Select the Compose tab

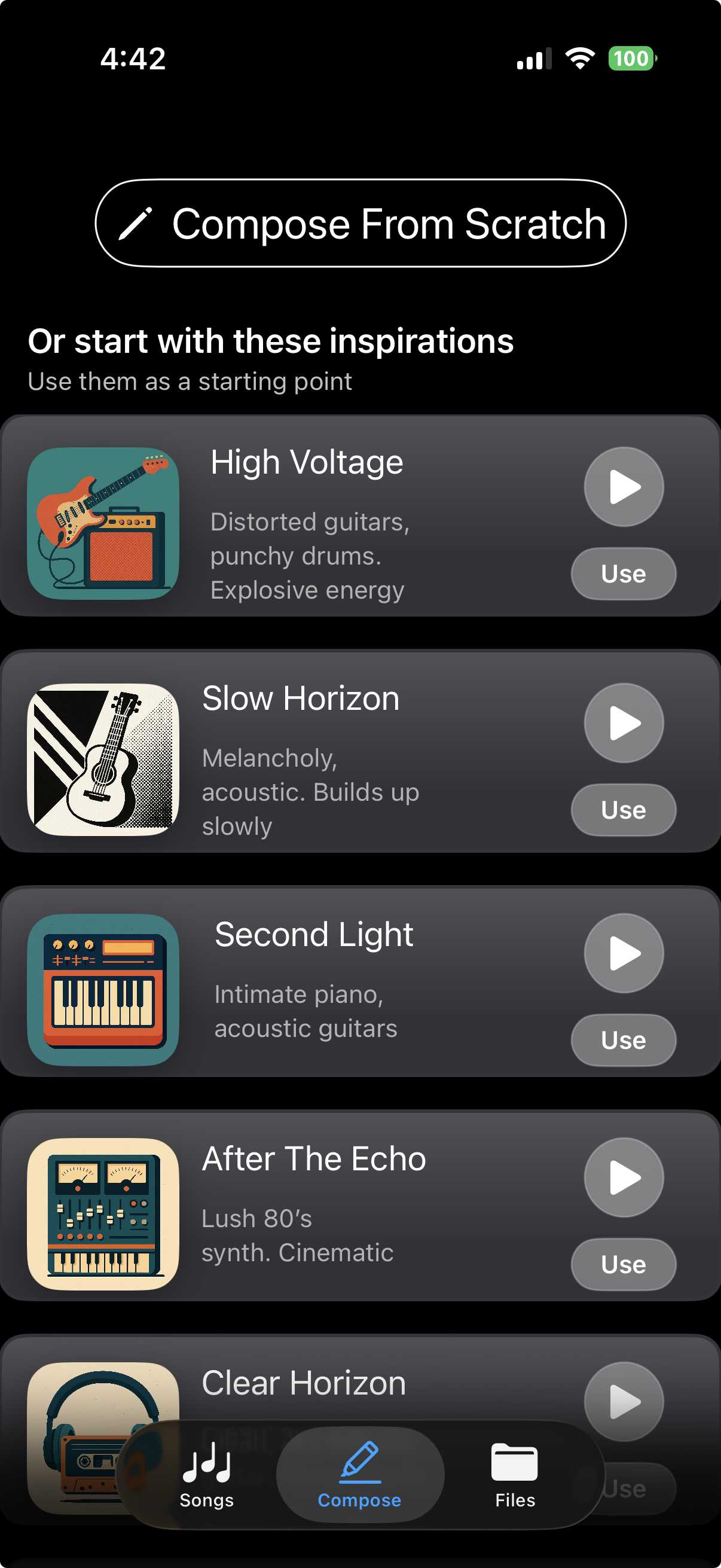[x=359, y=1474]
